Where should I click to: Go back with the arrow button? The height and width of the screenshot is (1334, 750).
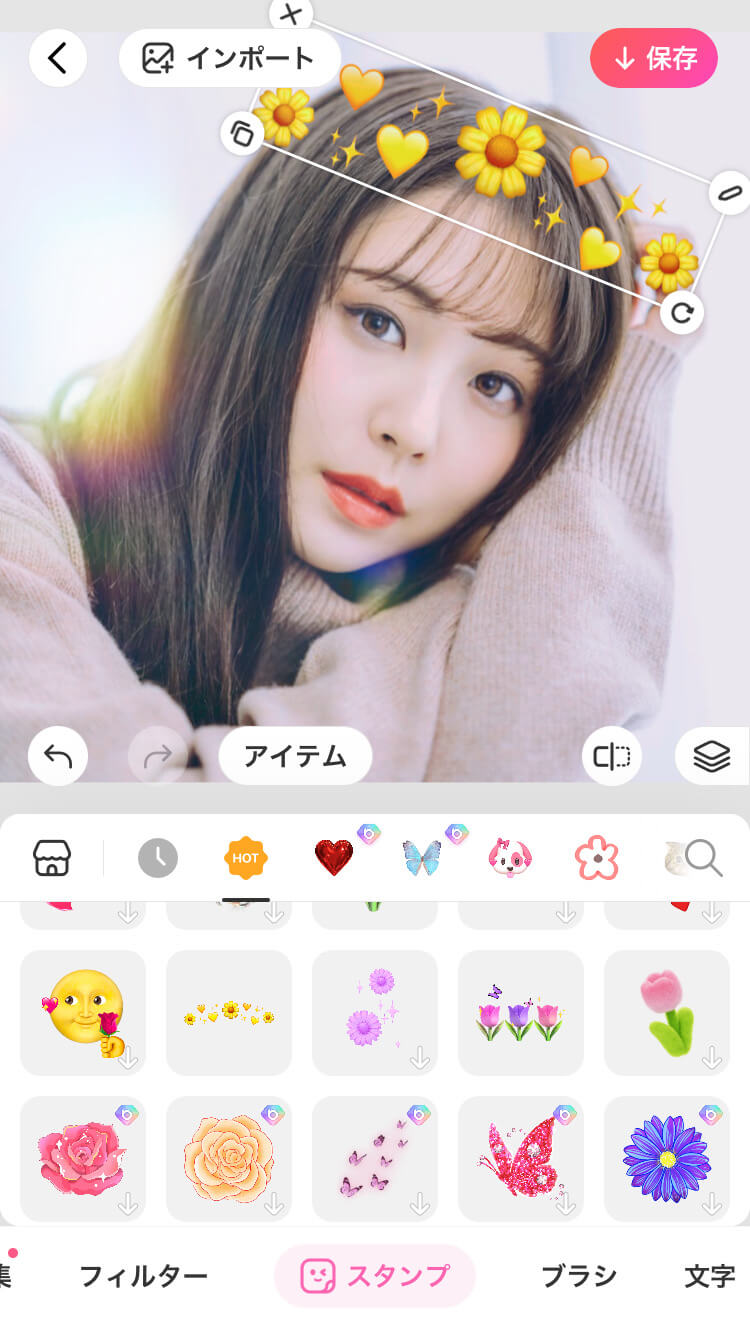[58, 58]
